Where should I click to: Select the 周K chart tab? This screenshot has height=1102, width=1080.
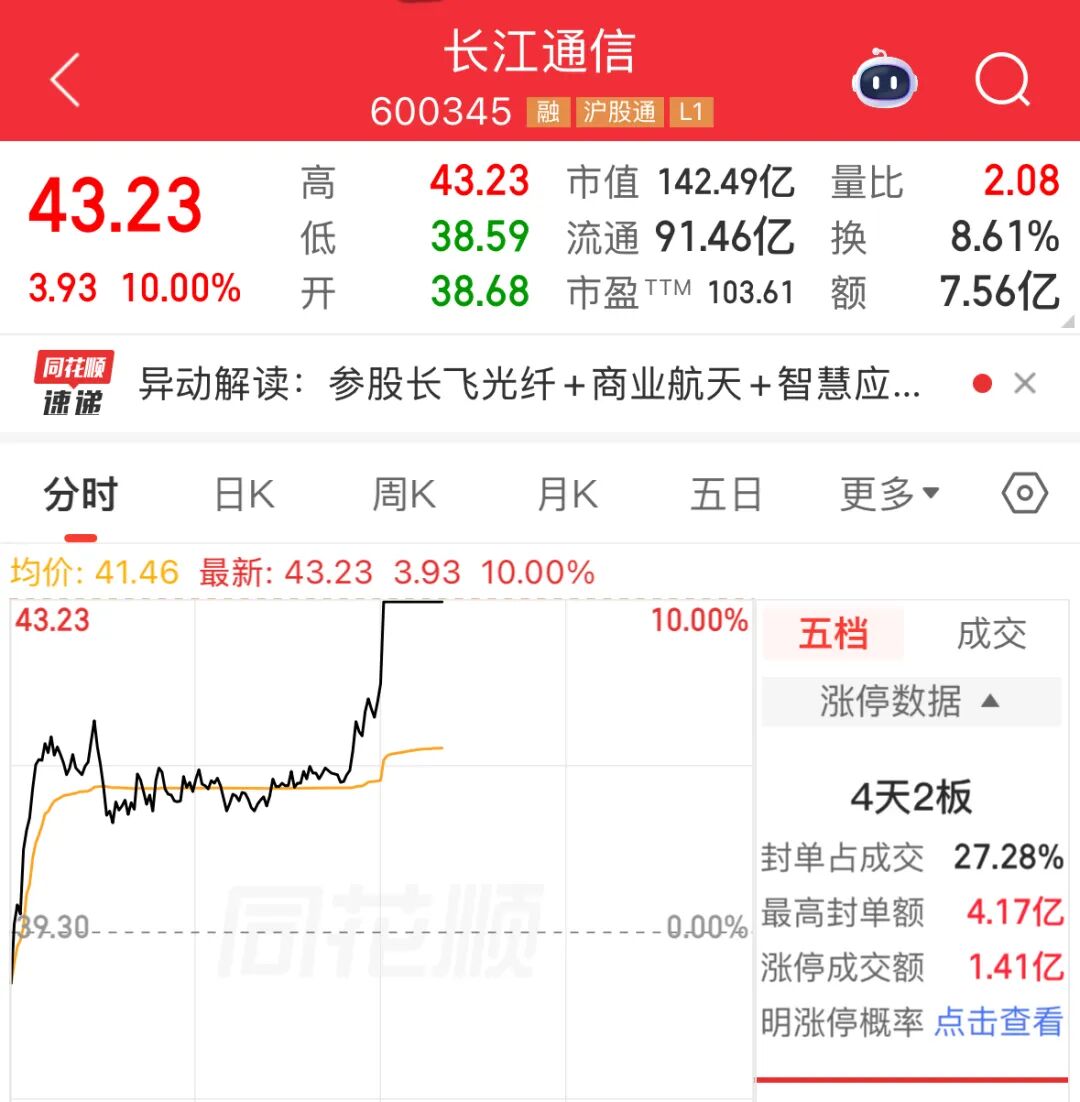pos(404,495)
